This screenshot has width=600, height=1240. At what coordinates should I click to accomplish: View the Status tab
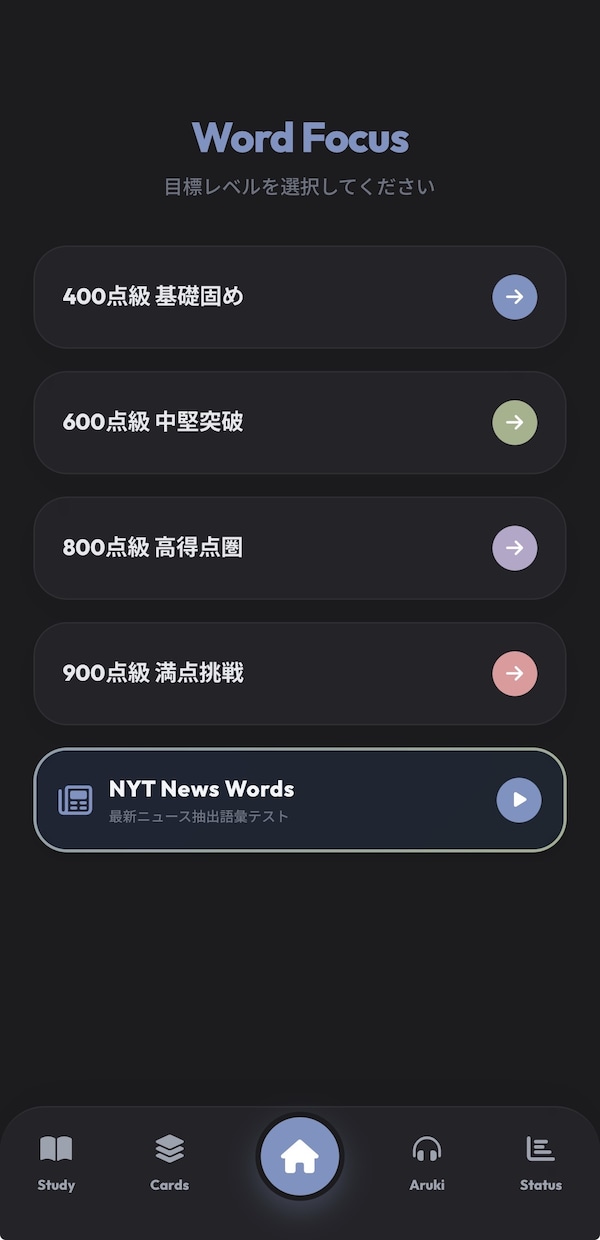[x=540, y=1162]
